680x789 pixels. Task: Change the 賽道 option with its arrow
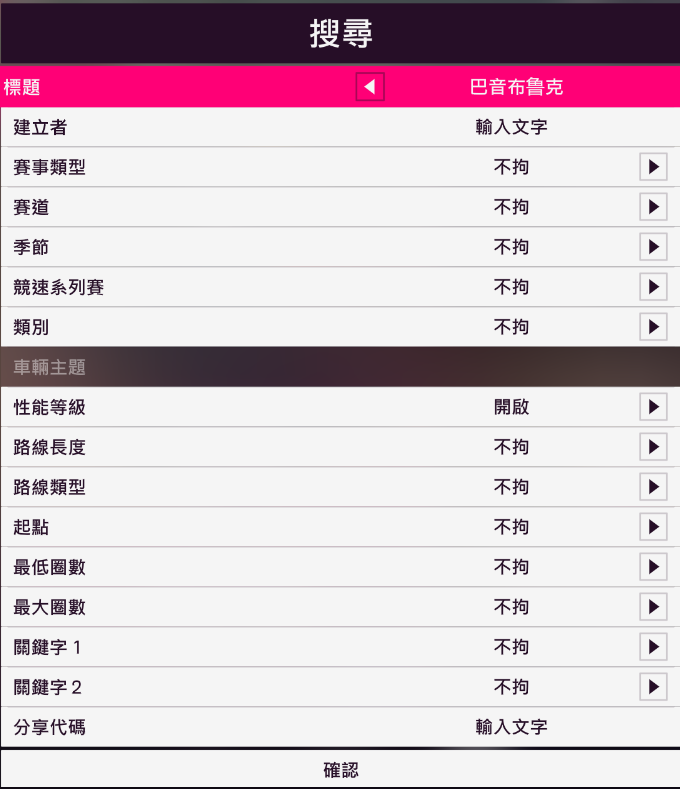point(653,207)
